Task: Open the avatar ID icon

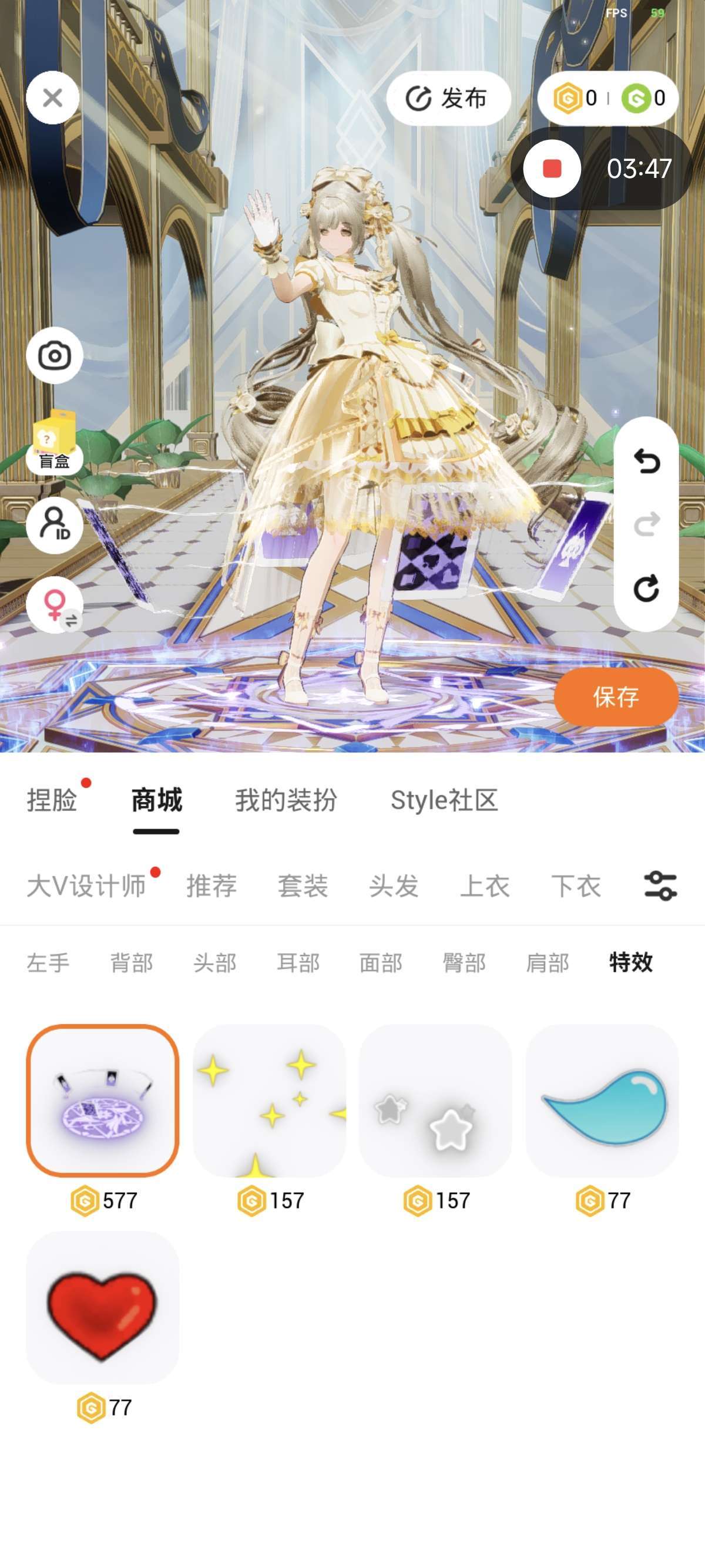Action: [x=54, y=524]
